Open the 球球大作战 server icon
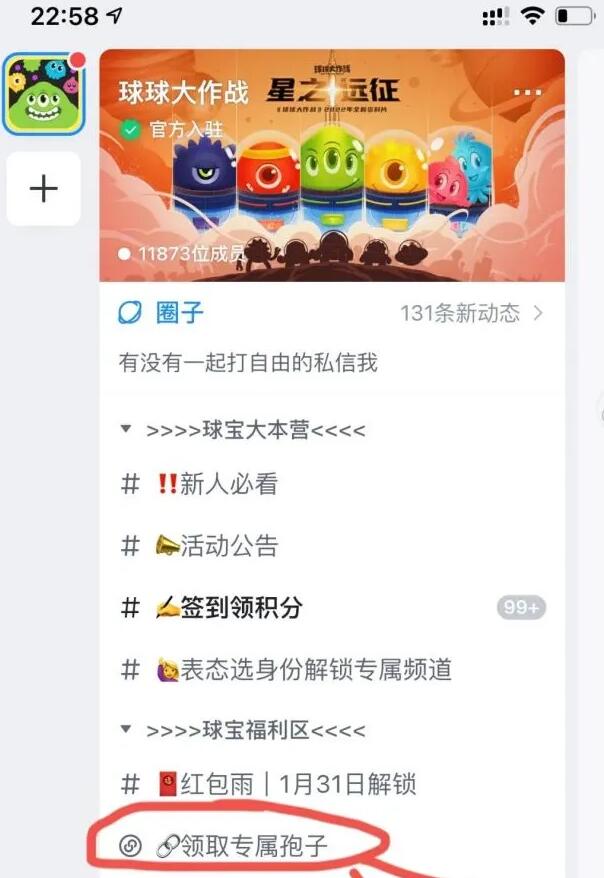 [43, 95]
